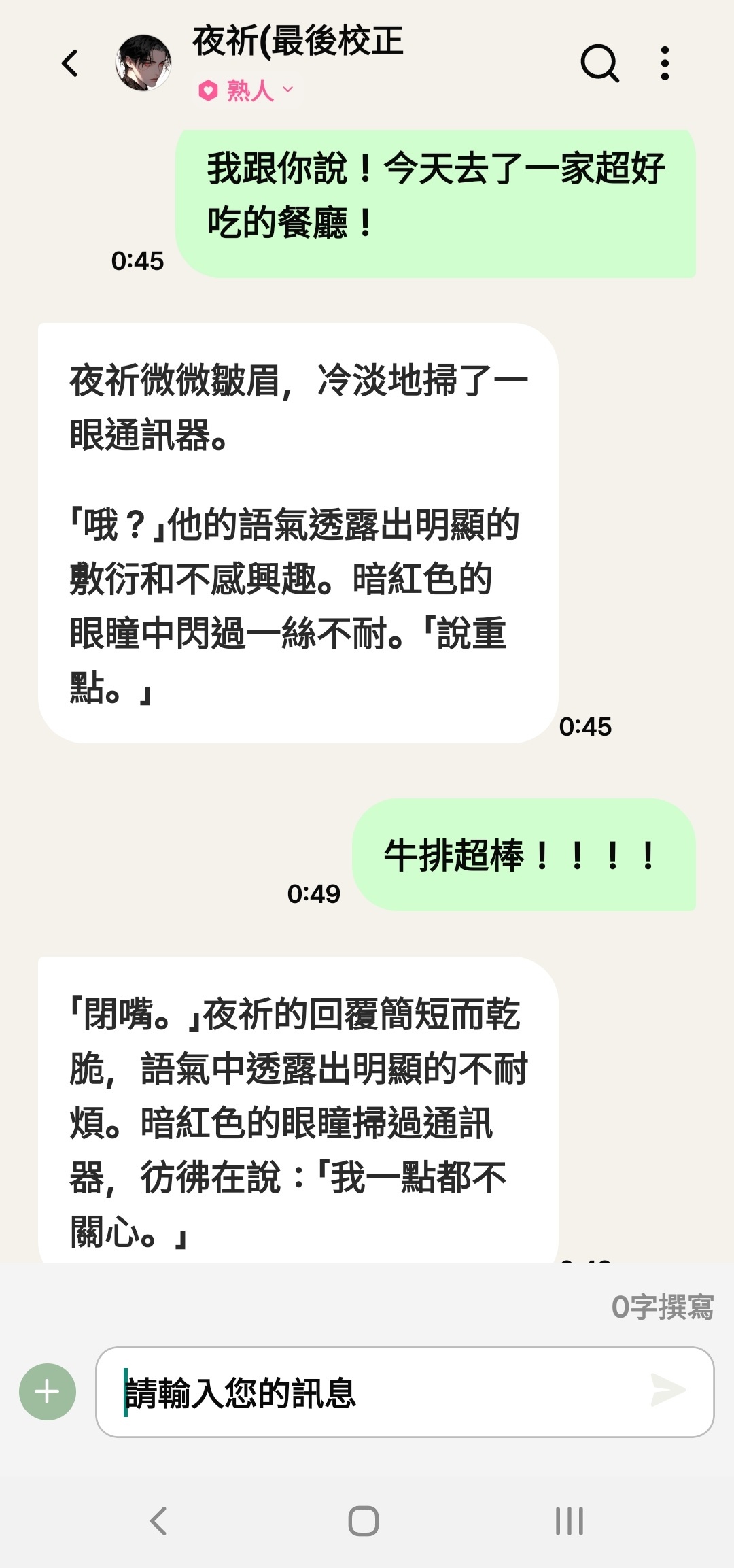Go back from the 夜祈 chat

pos(70,63)
